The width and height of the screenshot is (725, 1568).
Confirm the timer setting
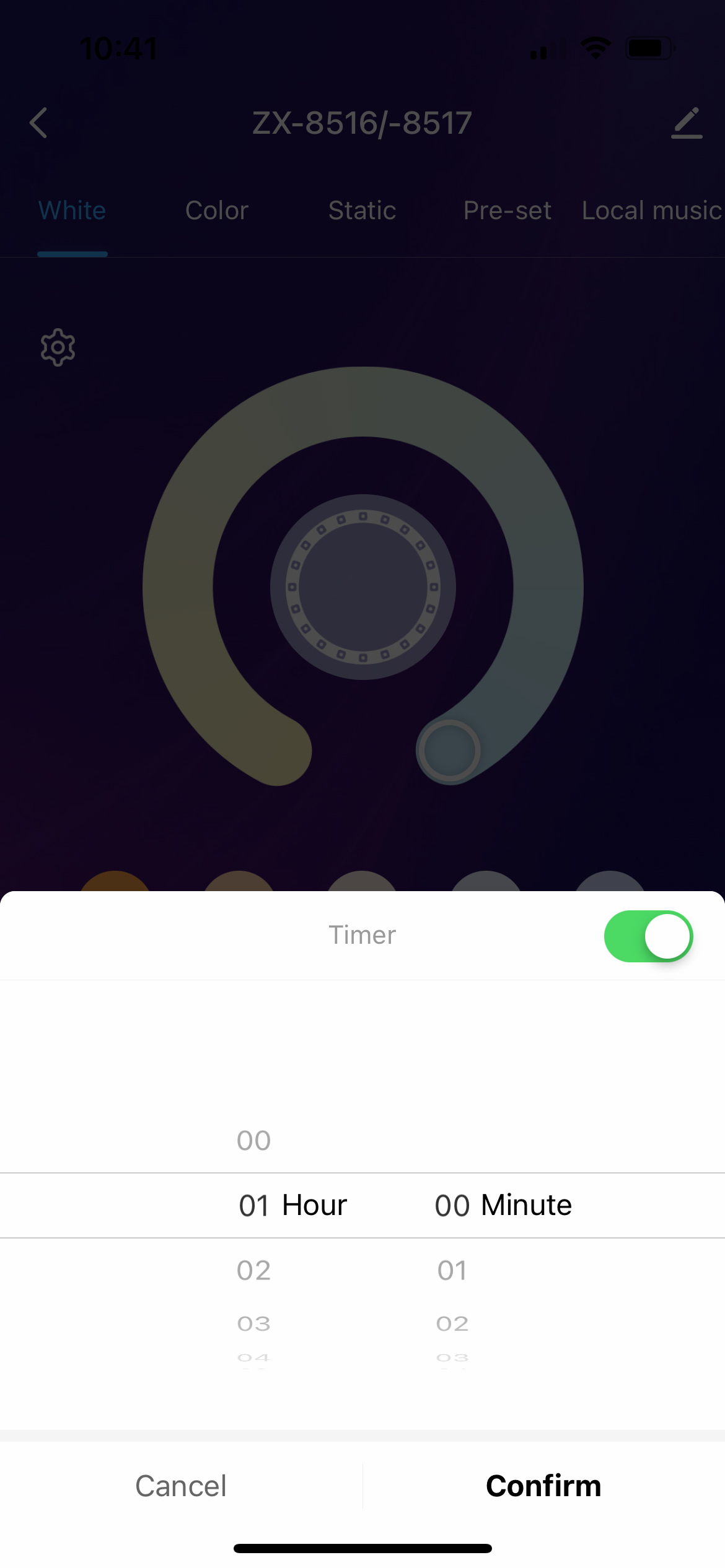click(543, 1486)
